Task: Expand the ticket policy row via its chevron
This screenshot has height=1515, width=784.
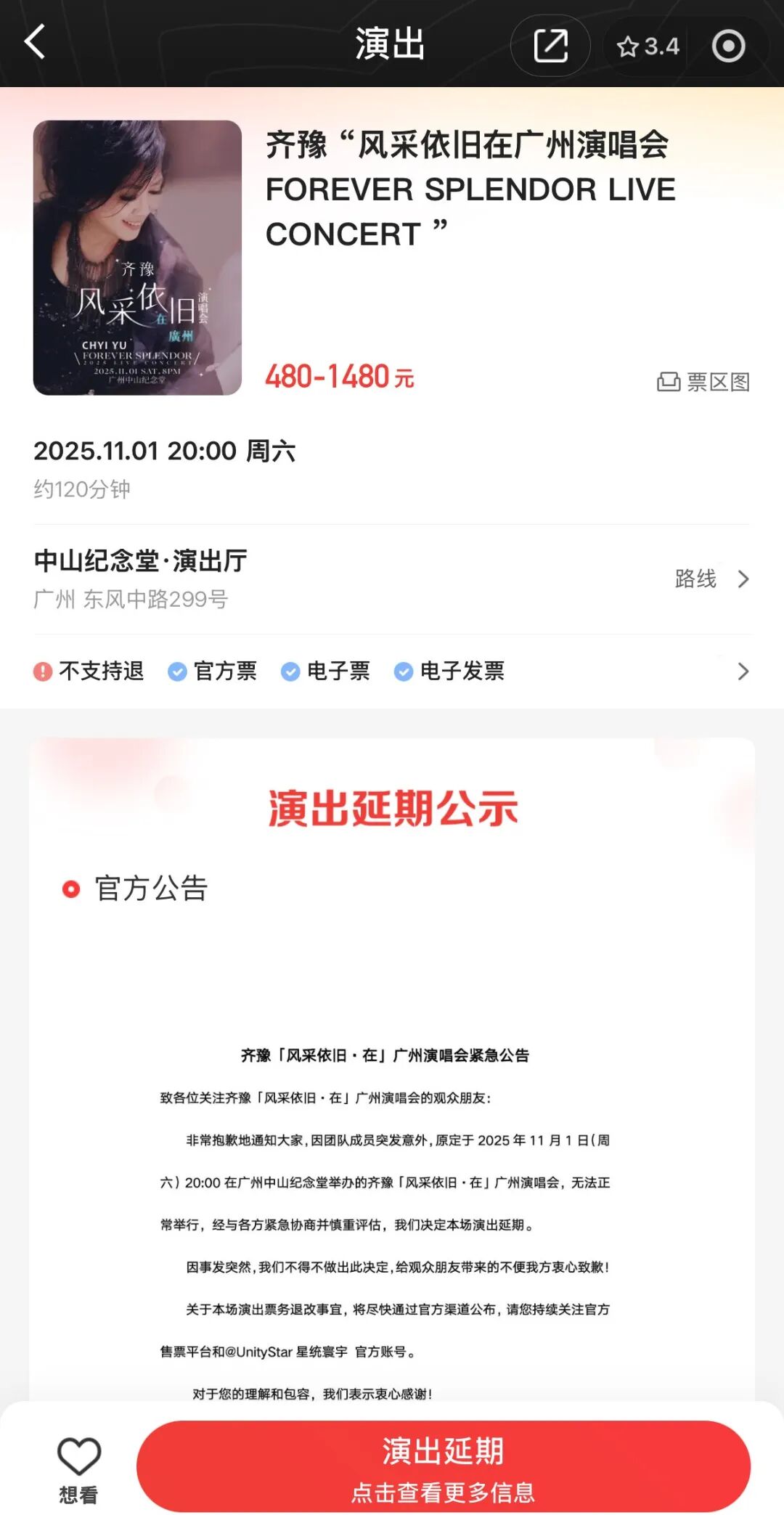Action: [x=742, y=671]
